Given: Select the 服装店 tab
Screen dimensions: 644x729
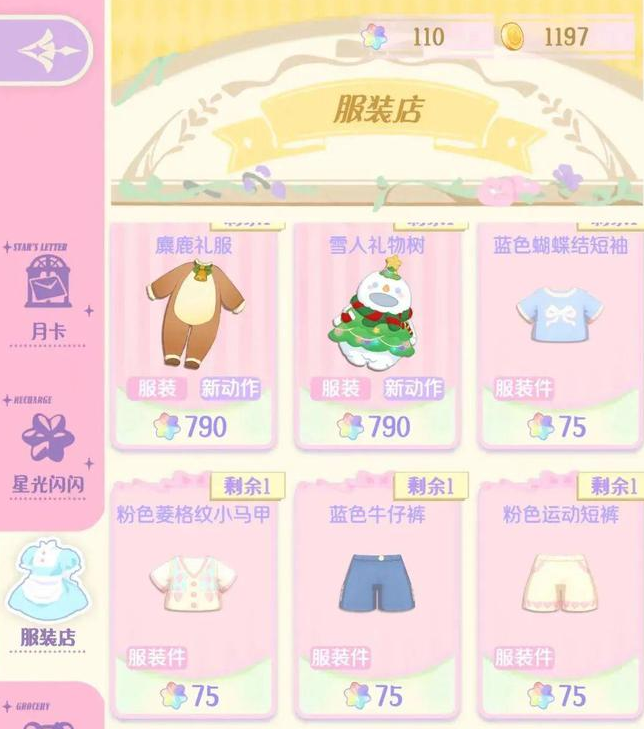Looking at the screenshot, I should [48, 593].
